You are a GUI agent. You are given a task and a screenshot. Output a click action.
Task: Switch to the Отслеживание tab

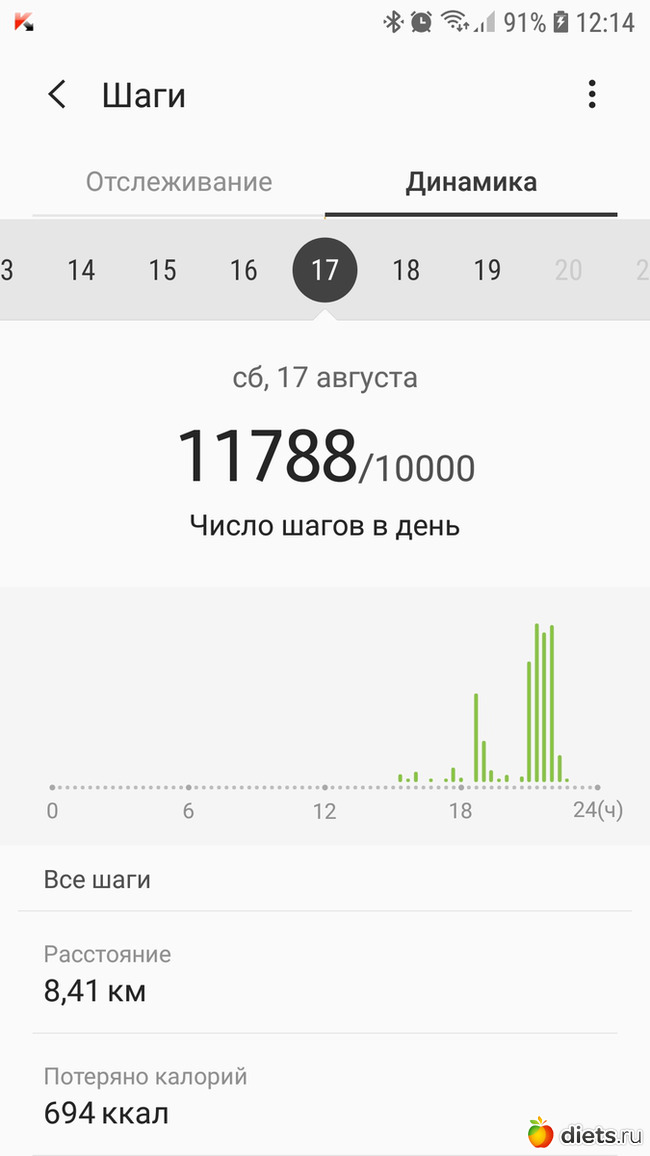point(179,182)
